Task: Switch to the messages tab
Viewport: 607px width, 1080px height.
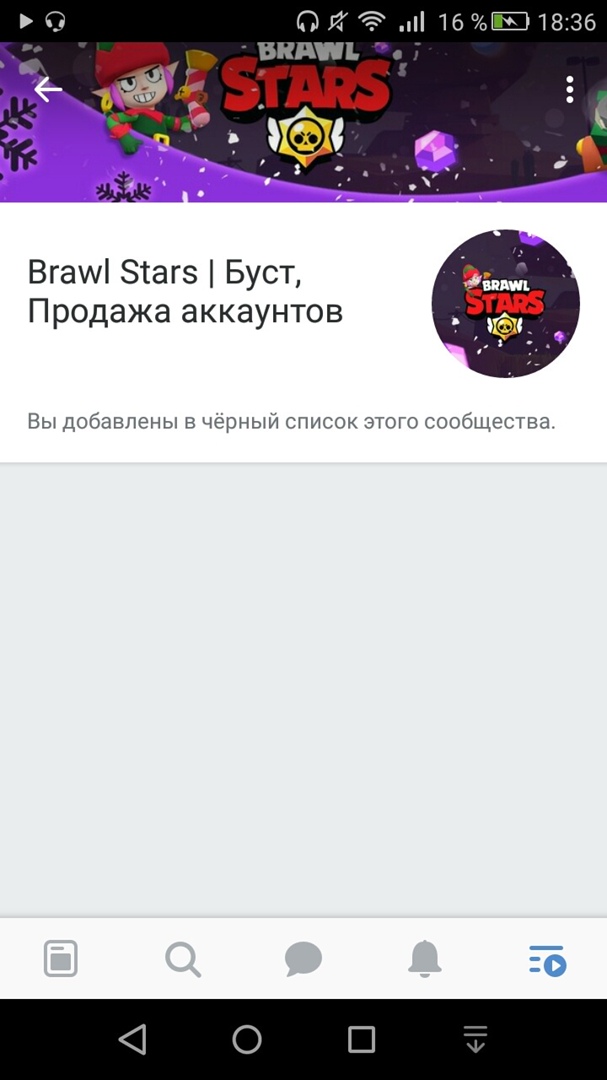Action: point(303,959)
